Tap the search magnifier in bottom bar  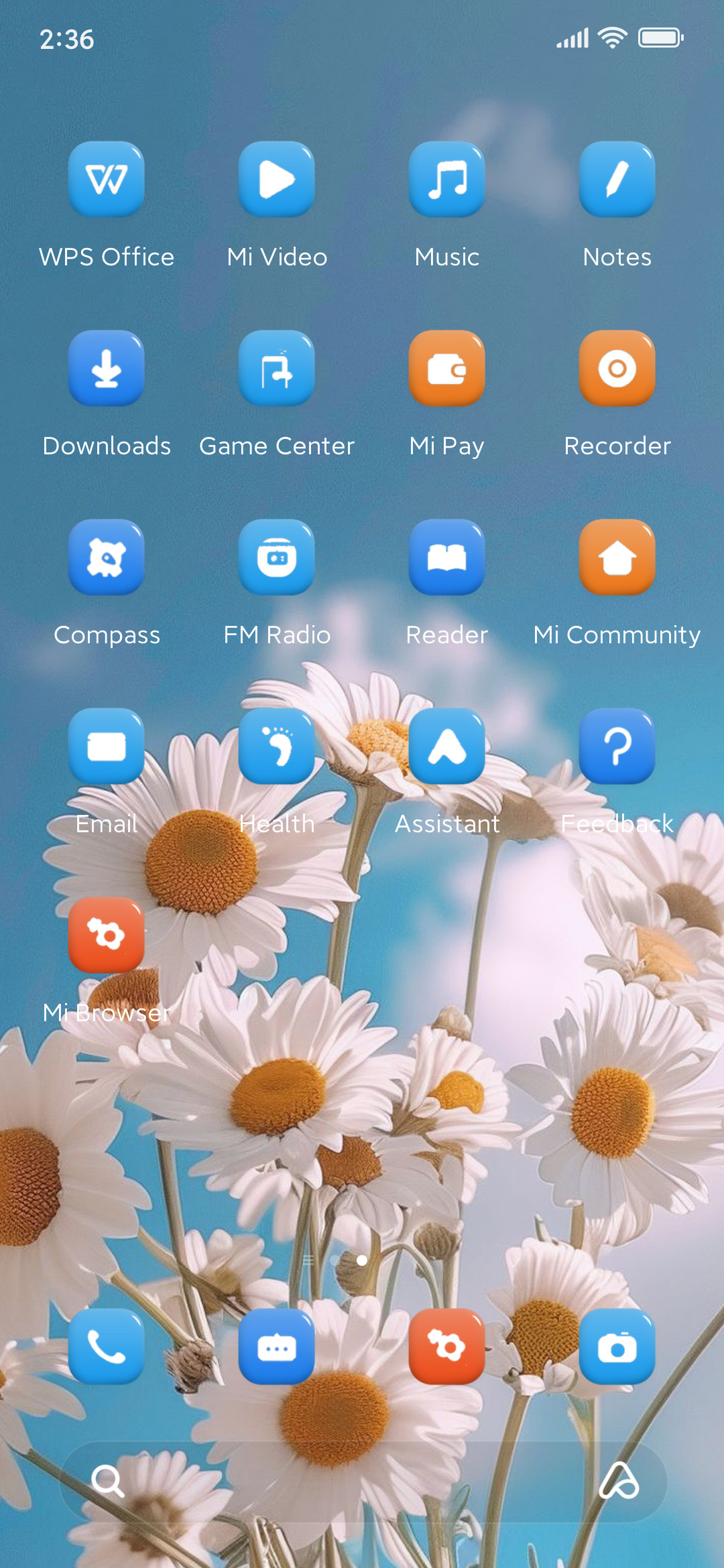pyautogui.click(x=108, y=1482)
